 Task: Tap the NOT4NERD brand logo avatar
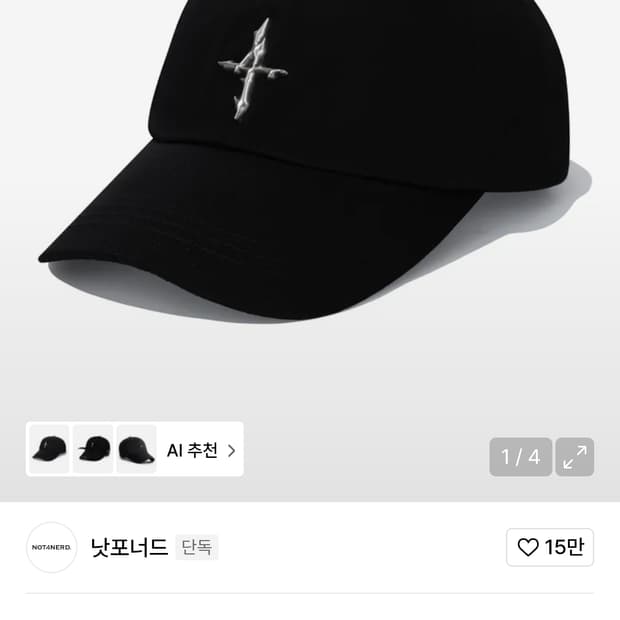coord(52,548)
